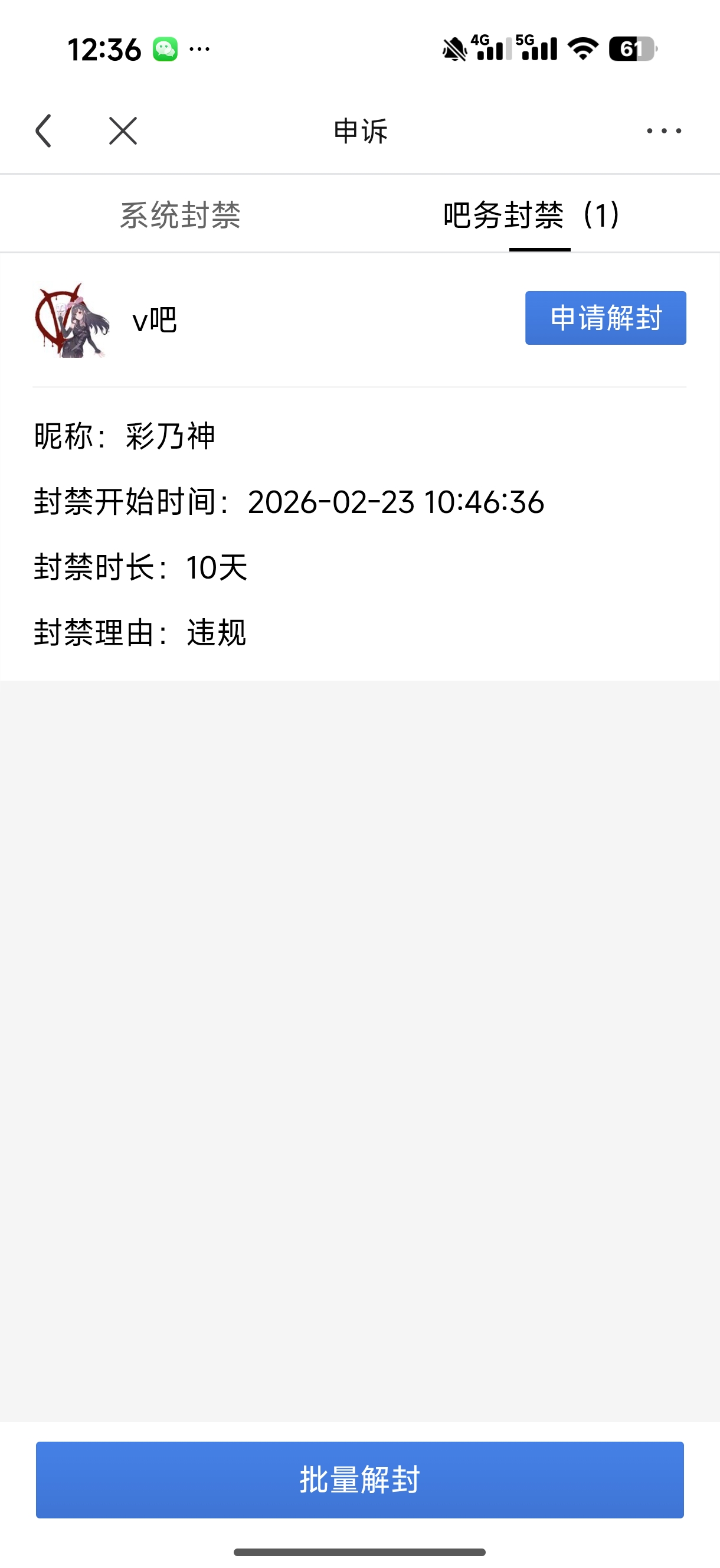Tap 申请解封 for v吧

[605, 318]
